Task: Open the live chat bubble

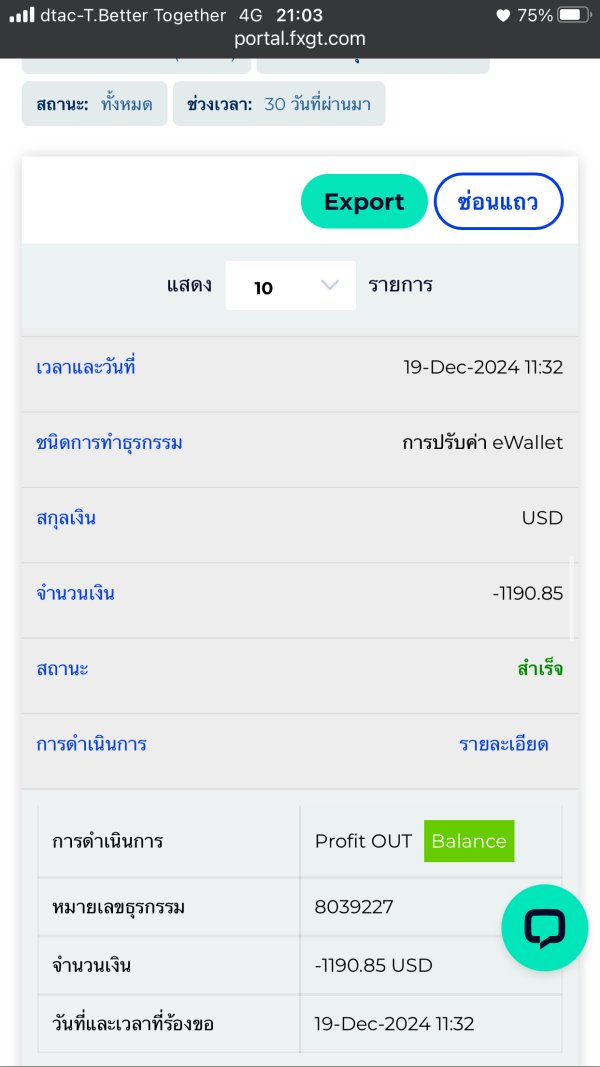Action: click(544, 928)
